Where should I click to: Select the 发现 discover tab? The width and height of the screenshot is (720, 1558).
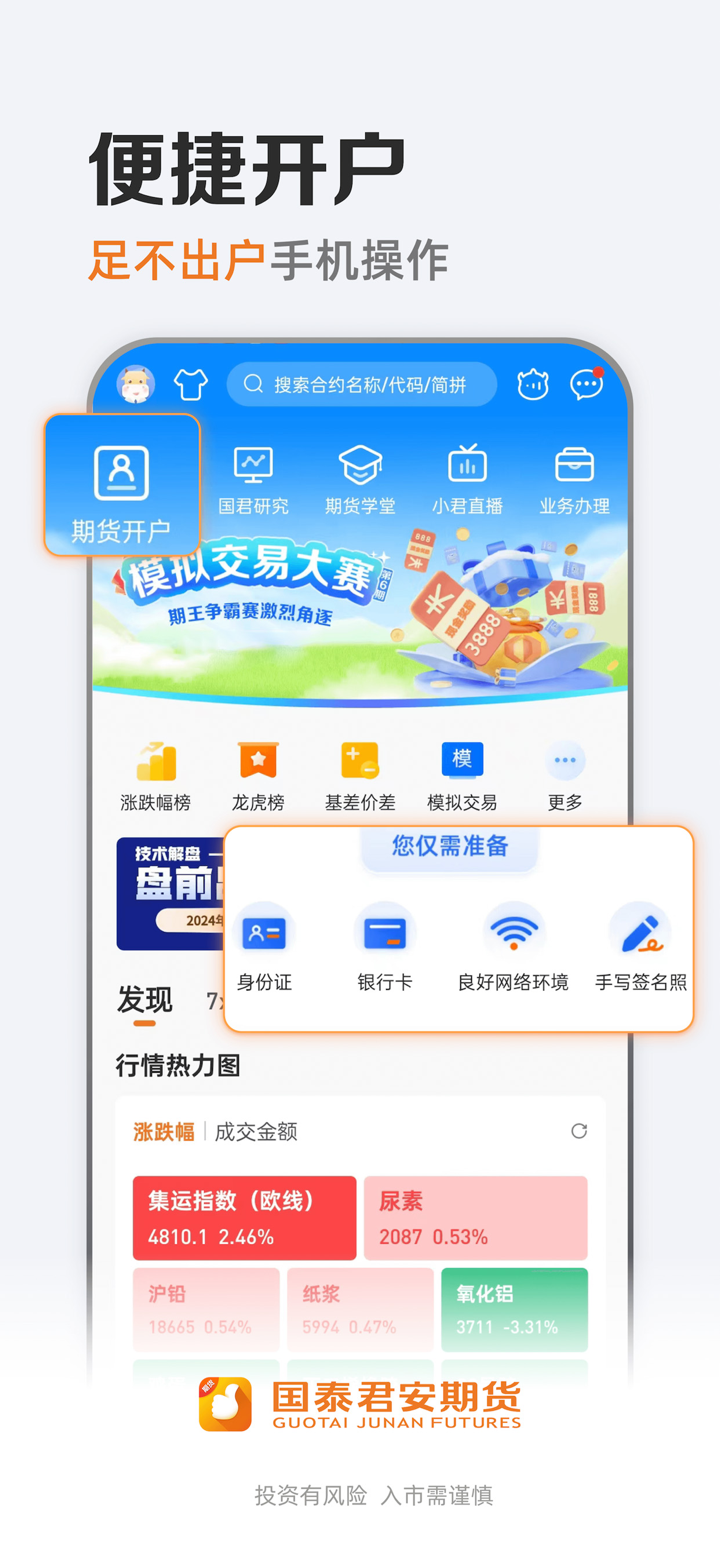point(144,999)
